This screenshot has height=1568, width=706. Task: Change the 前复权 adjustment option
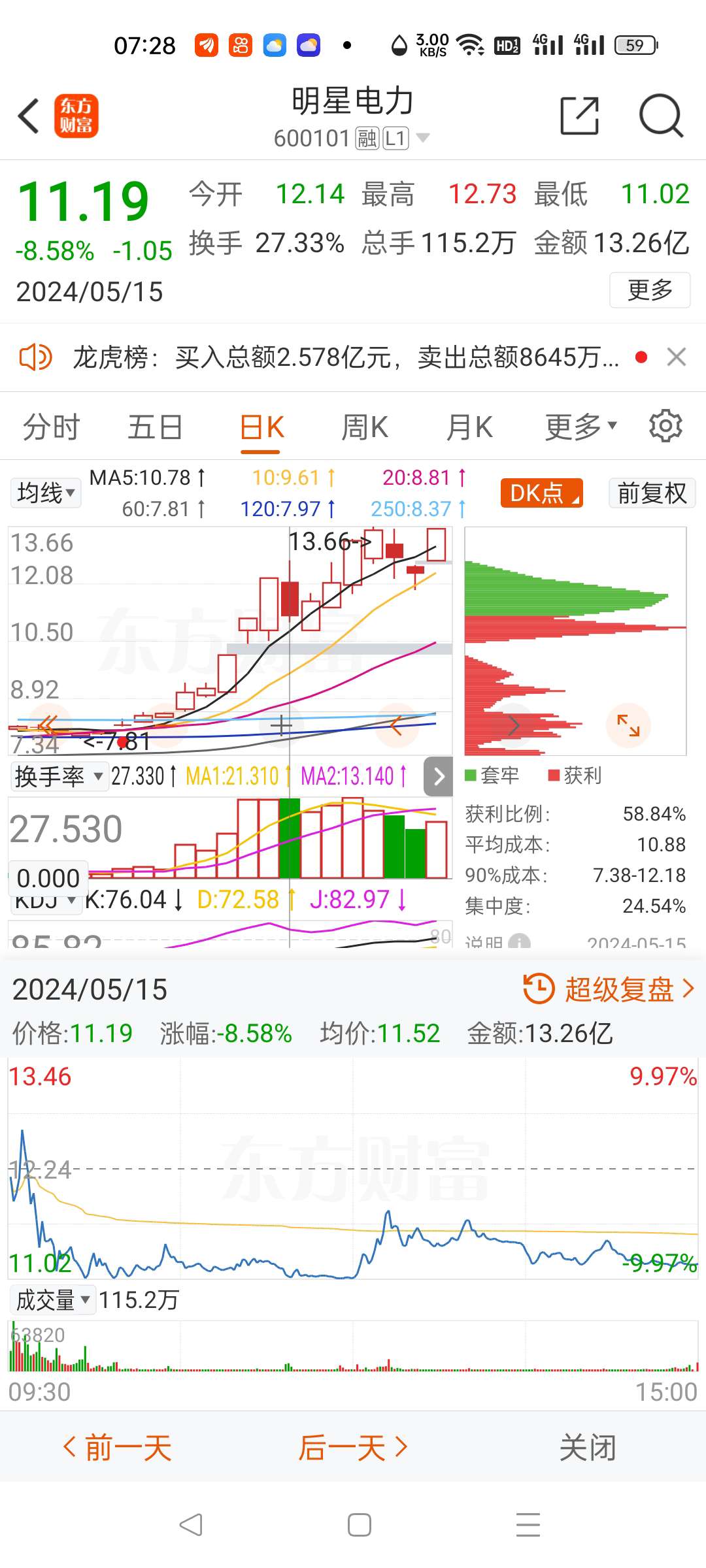[652, 493]
